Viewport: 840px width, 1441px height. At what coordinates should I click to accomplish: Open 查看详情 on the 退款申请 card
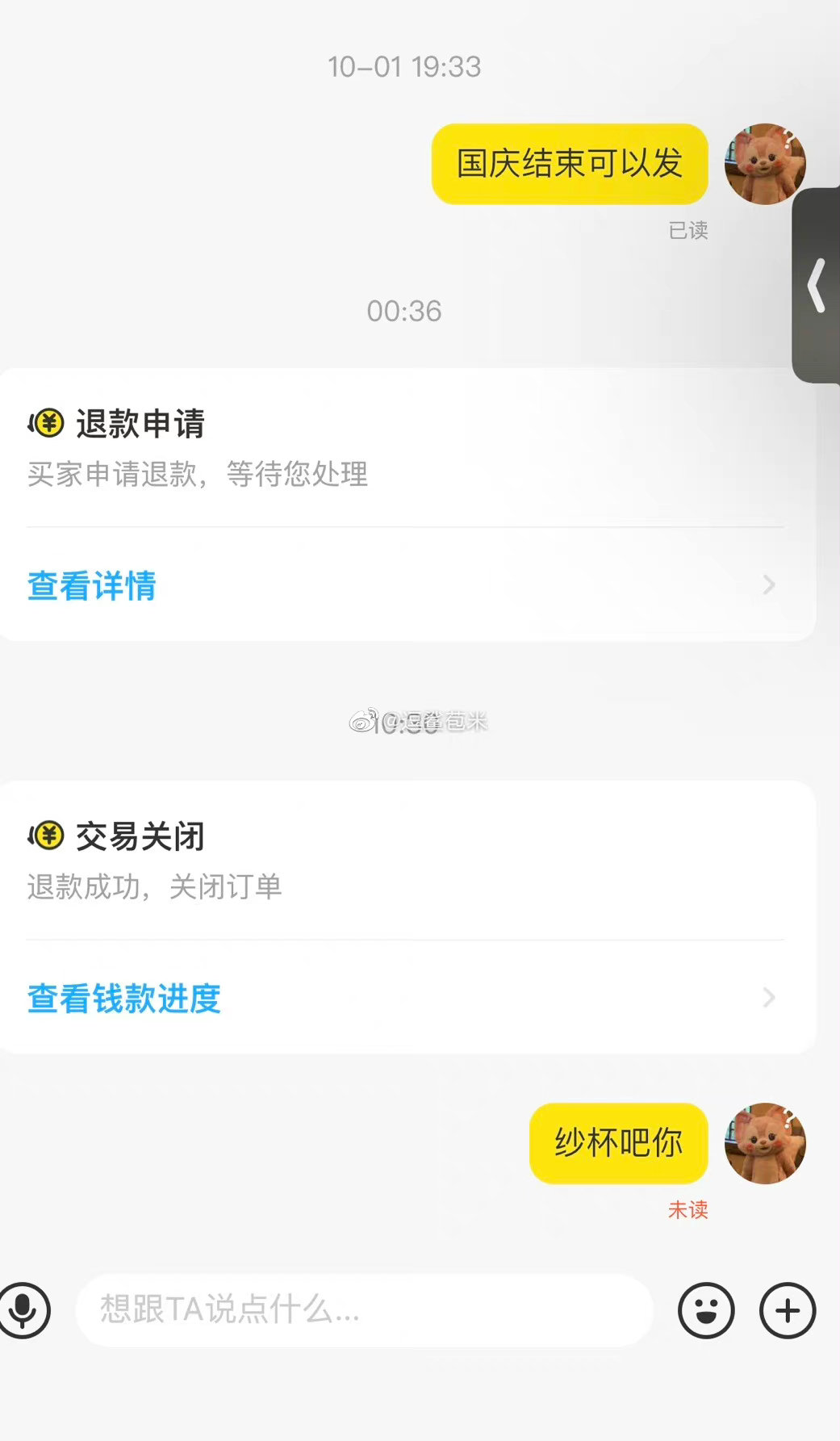405,585
